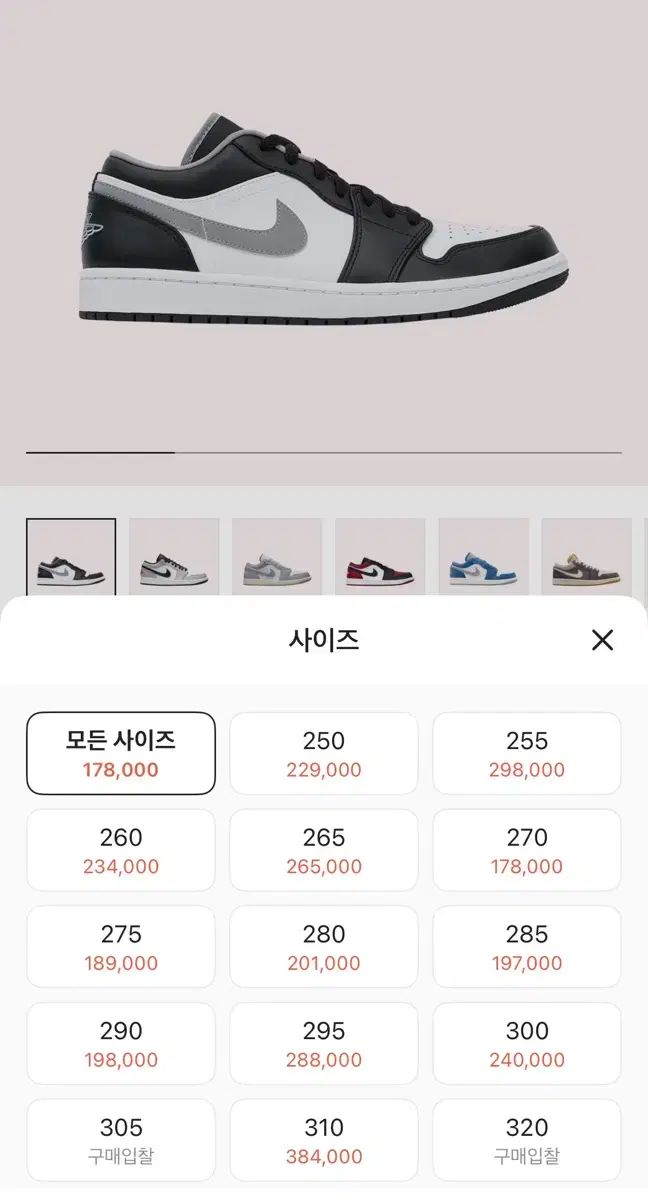This screenshot has height=1200, width=648.
Task: Select size 310 priced 384,000
Action: pyautogui.click(x=324, y=1140)
